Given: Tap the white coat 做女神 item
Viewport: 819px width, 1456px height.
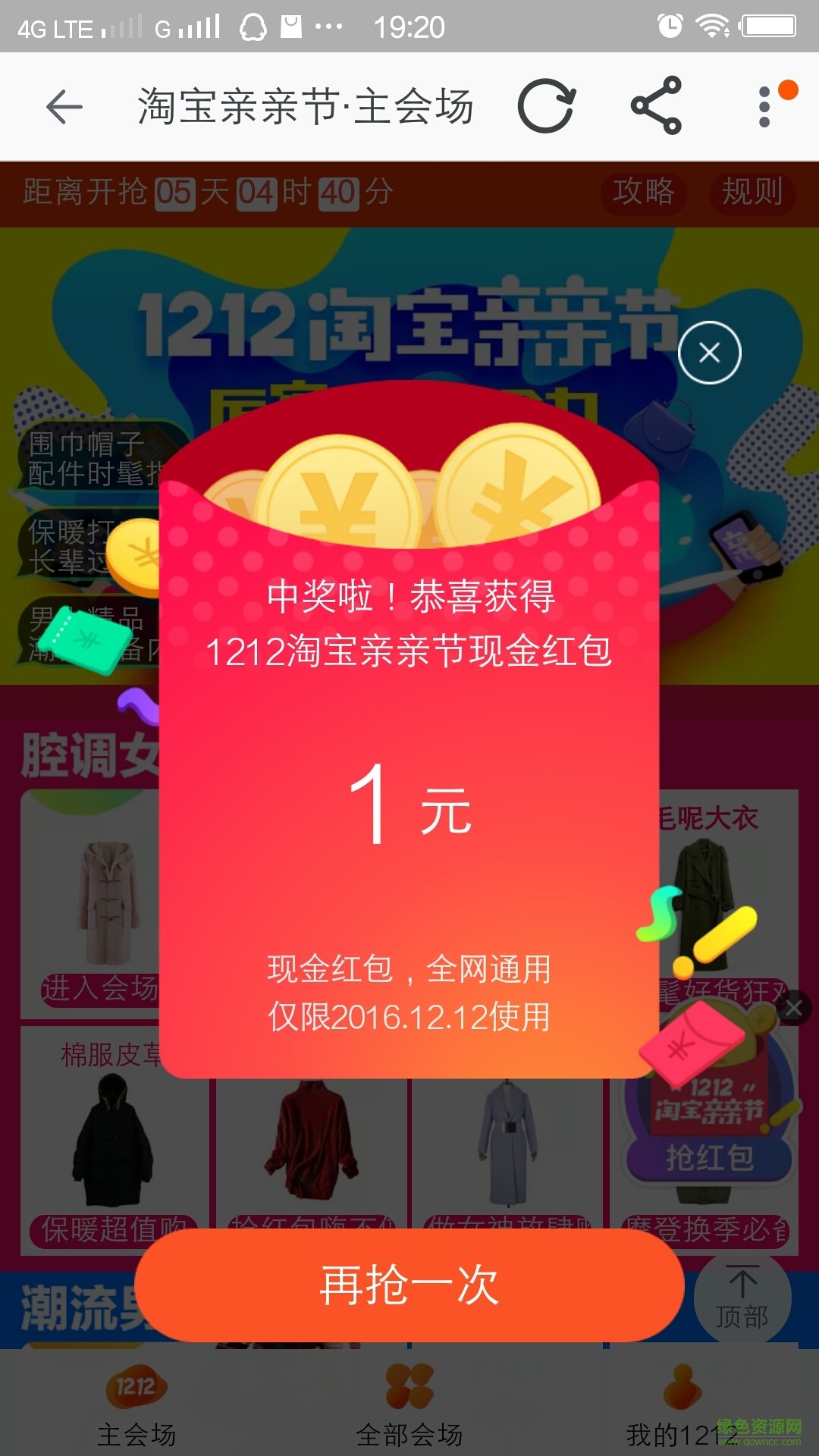Looking at the screenshot, I should pyautogui.click(x=508, y=1145).
